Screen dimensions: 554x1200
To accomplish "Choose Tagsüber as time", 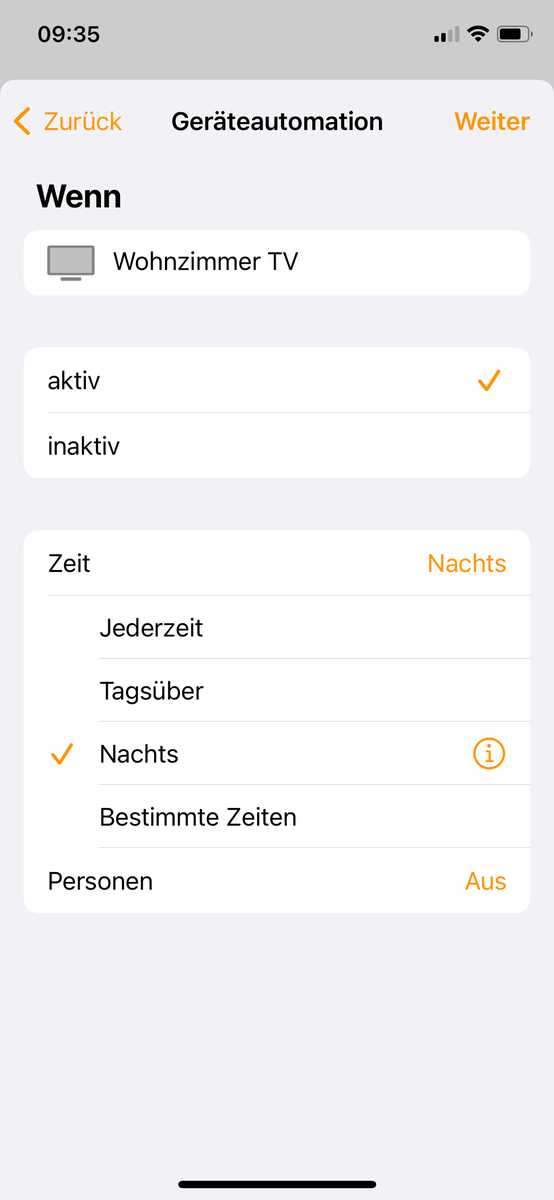I will coord(277,691).
